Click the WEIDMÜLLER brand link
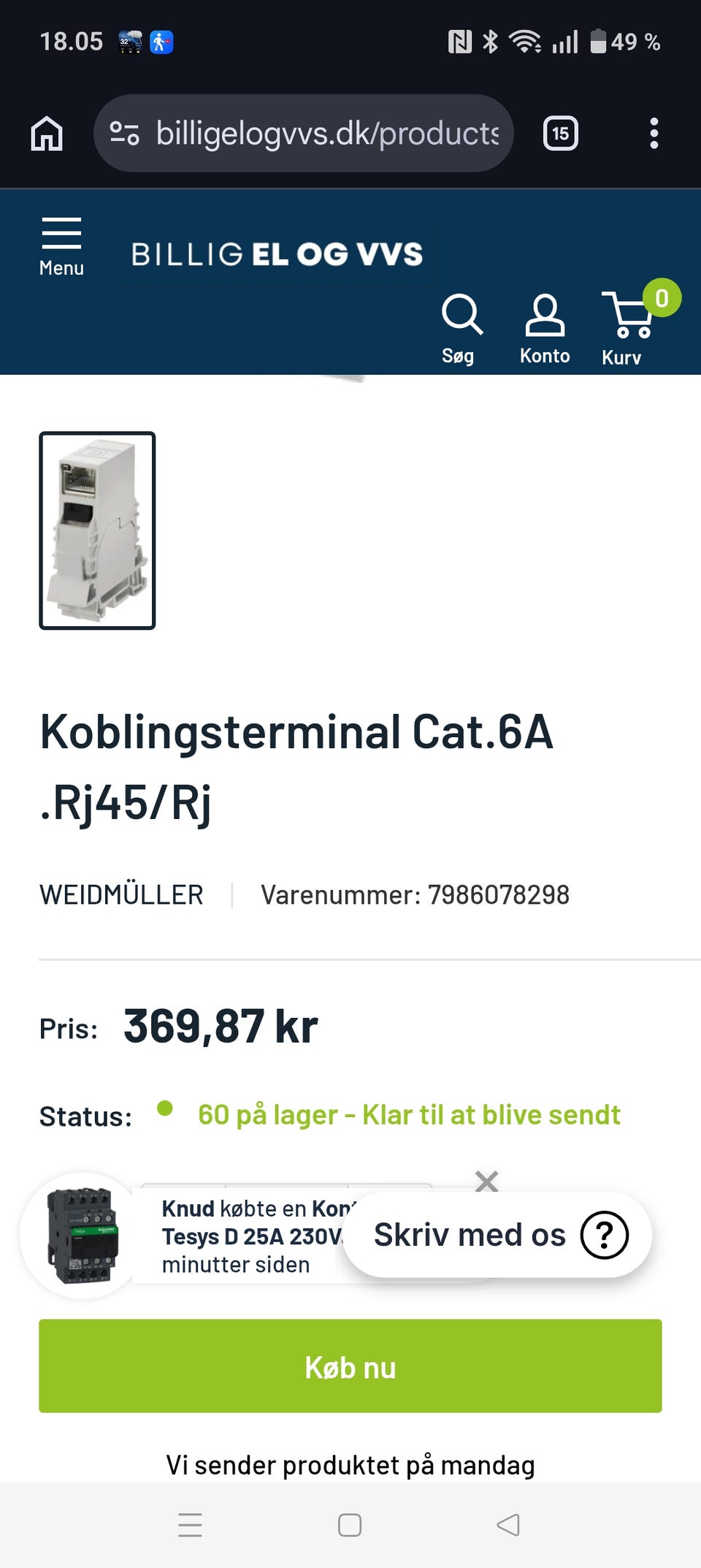This screenshot has width=701, height=1568. [122, 894]
